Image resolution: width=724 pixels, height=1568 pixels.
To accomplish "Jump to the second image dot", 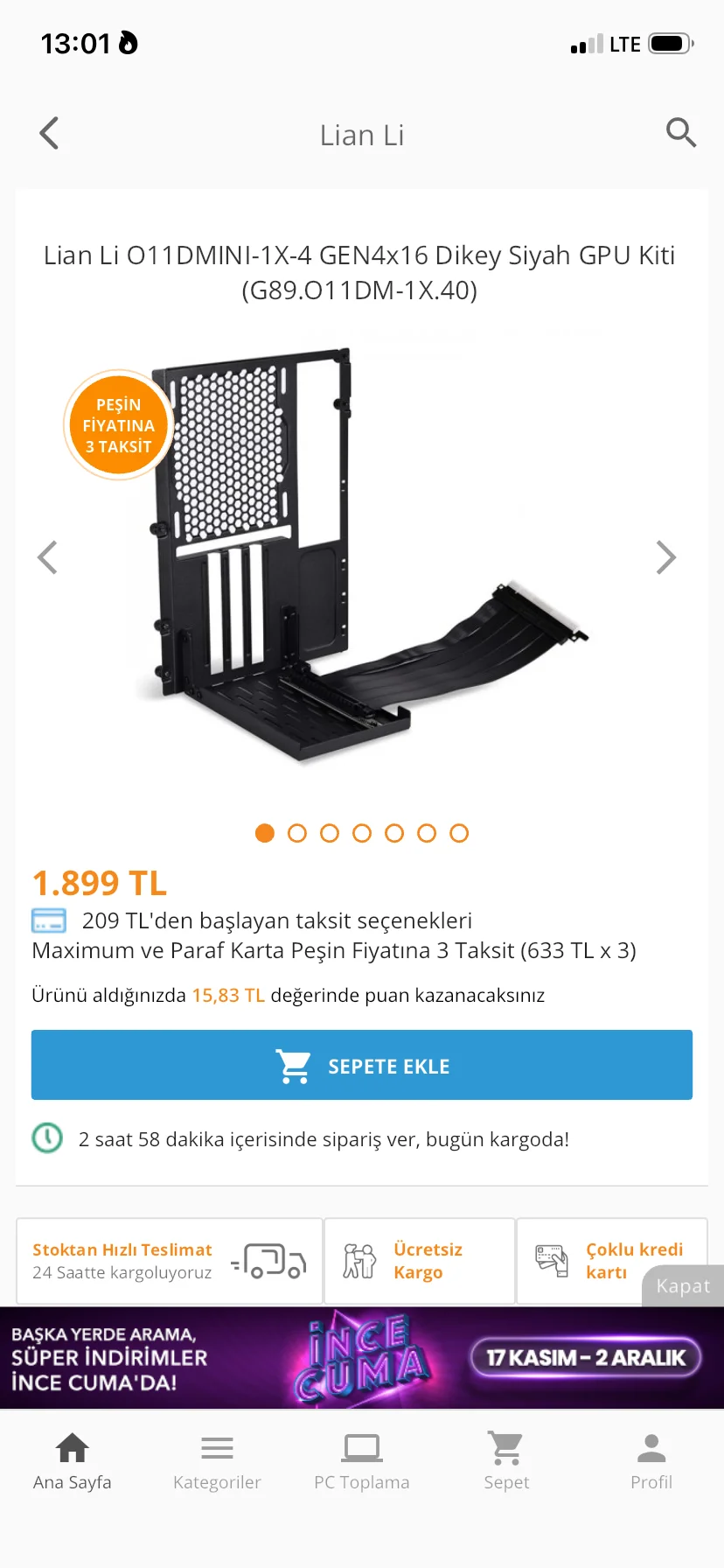I will click(297, 833).
